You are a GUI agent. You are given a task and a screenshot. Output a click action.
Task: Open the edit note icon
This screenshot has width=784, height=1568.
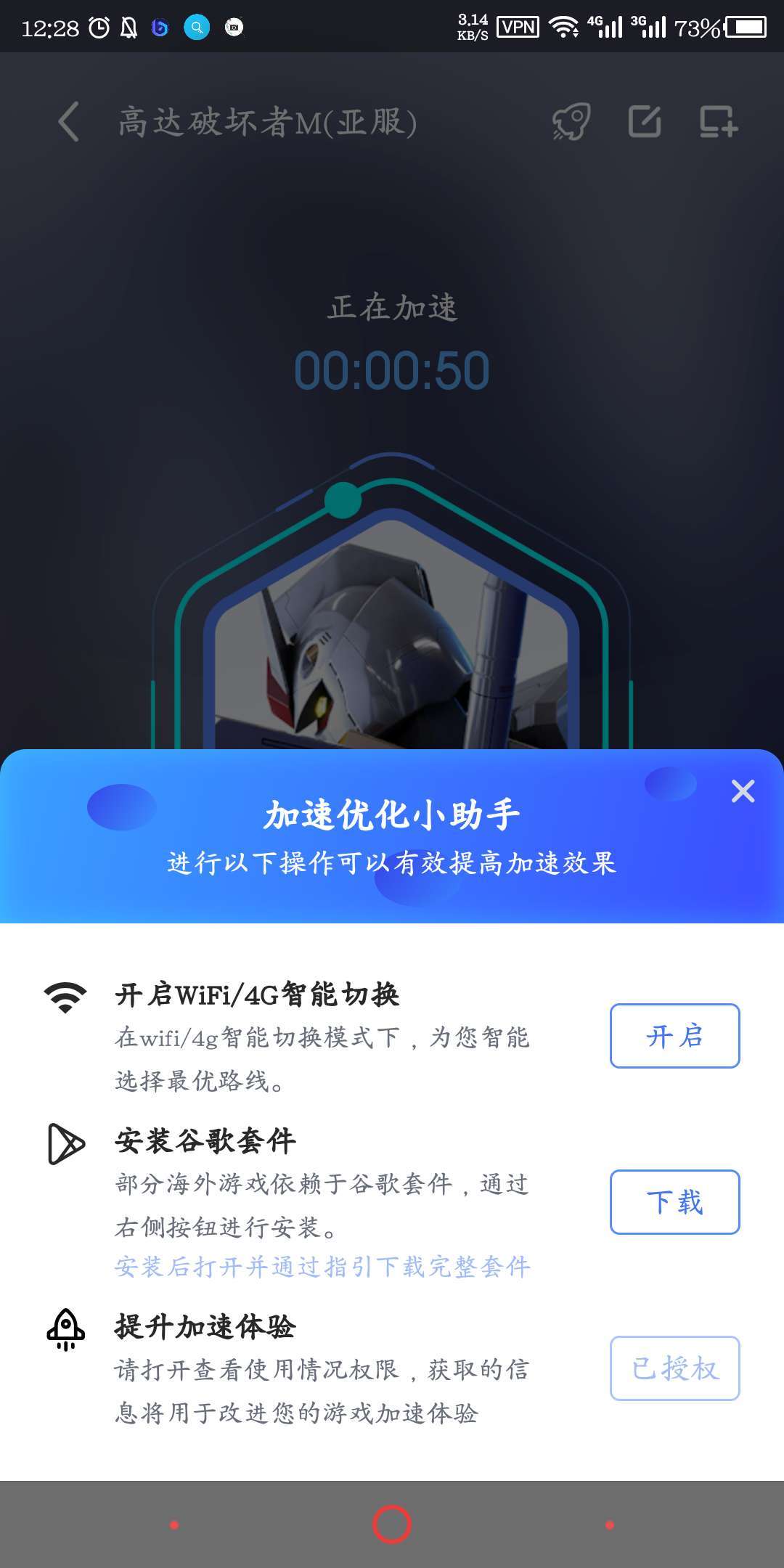pos(645,121)
